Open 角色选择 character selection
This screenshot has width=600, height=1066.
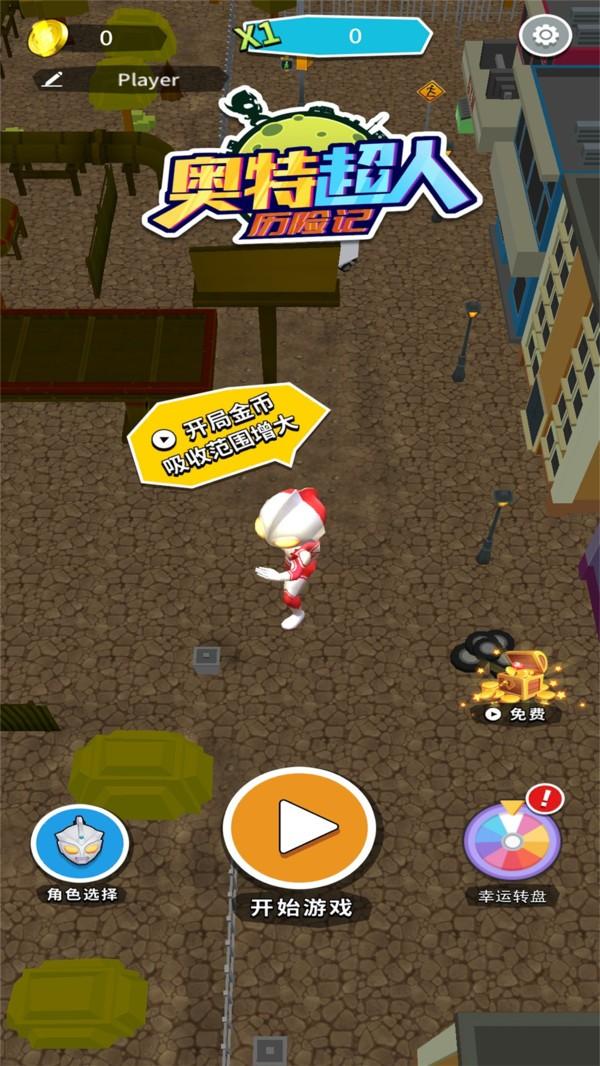[x=80, y=846]
